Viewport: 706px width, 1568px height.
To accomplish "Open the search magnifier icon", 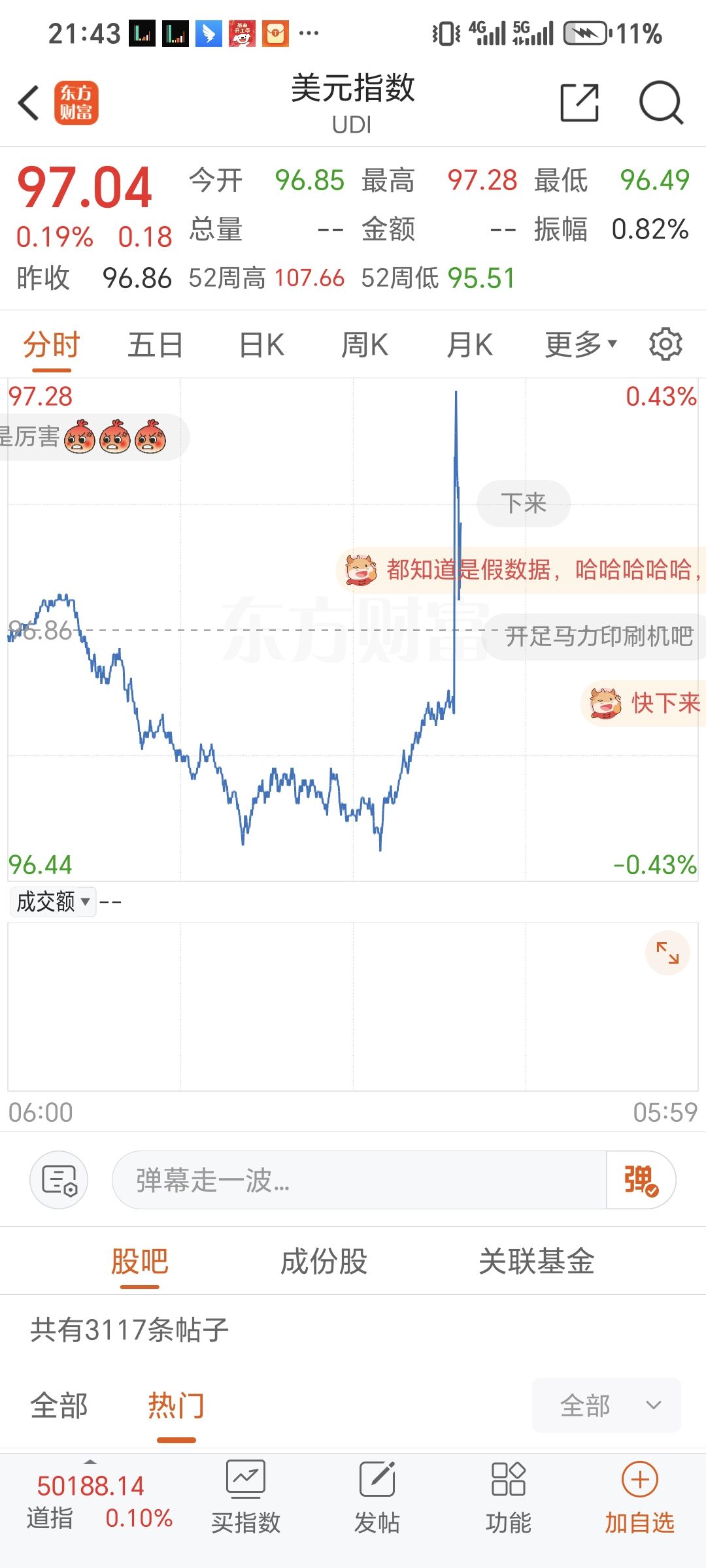I will [660, 103].
